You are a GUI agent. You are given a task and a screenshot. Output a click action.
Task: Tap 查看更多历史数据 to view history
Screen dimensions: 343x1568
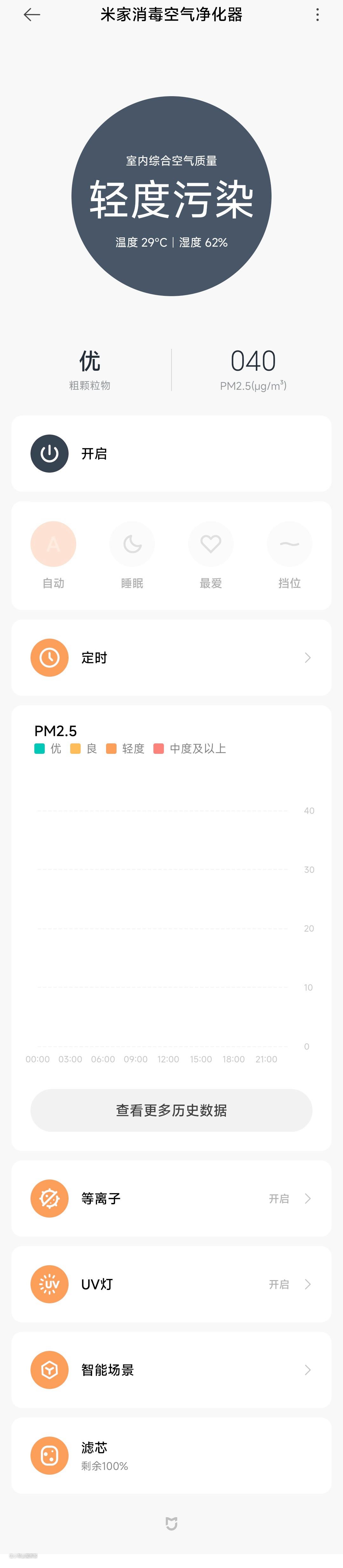tap(171, 1111)
